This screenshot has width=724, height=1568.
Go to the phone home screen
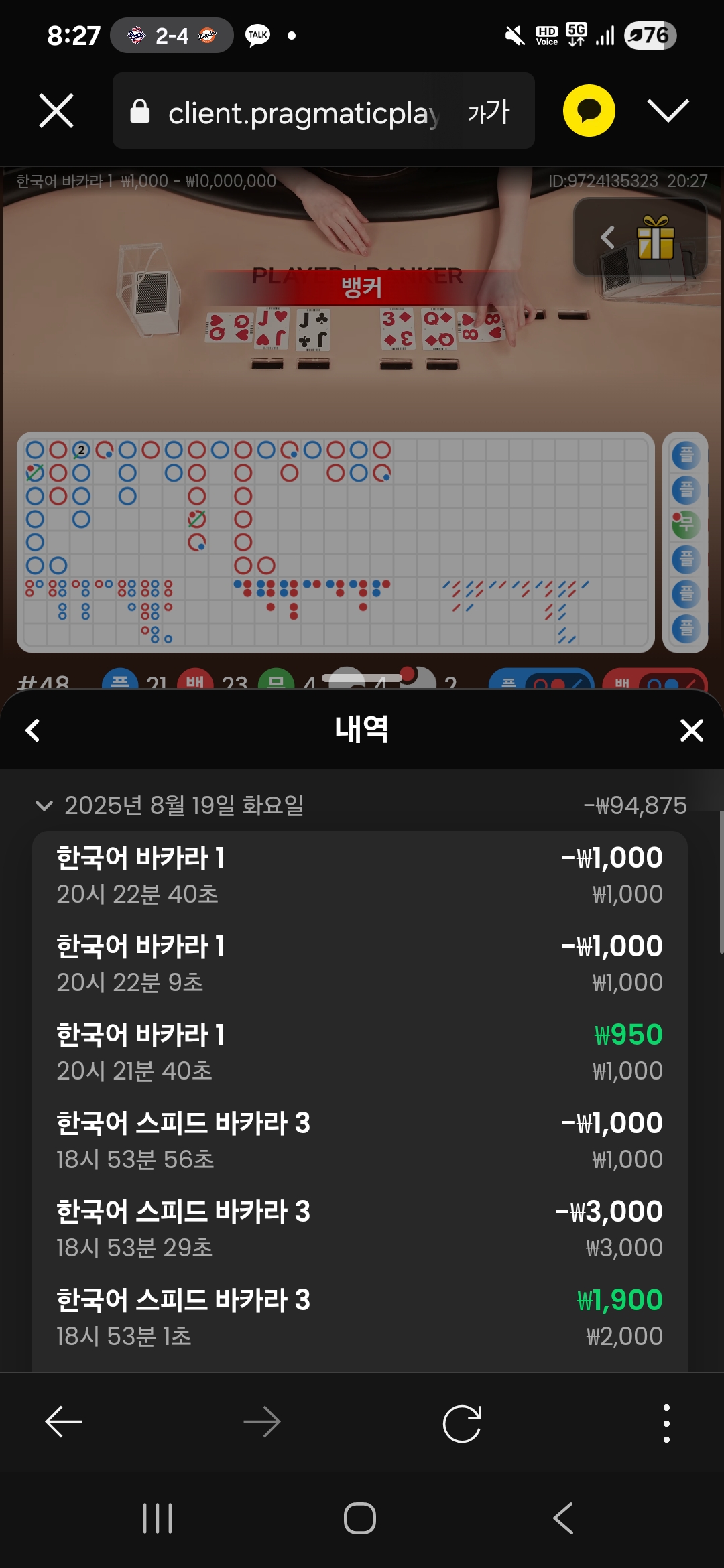click(x=360, y=1518)
